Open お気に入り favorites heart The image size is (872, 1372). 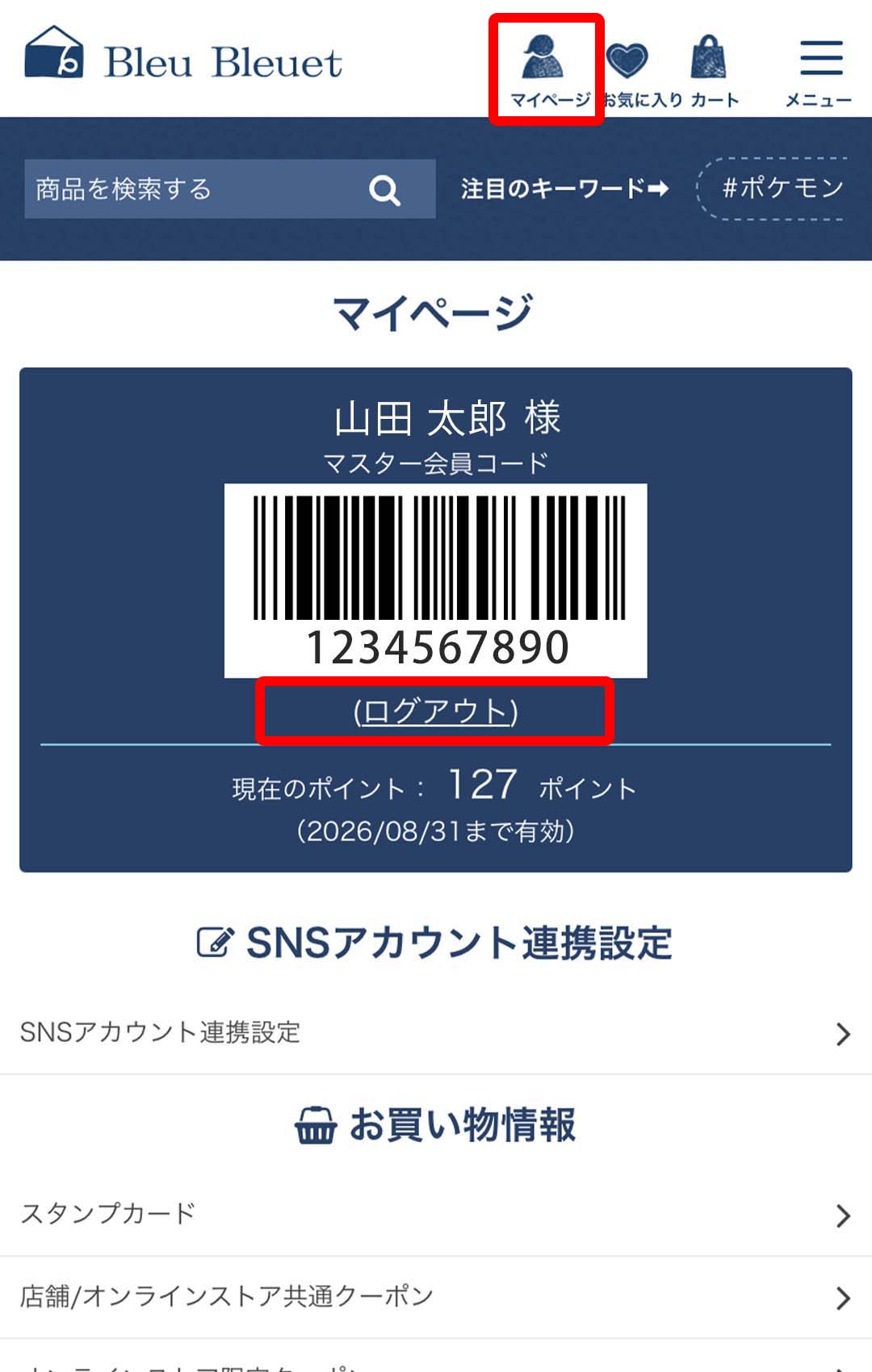pyautogui.click(x=629, y=70)
